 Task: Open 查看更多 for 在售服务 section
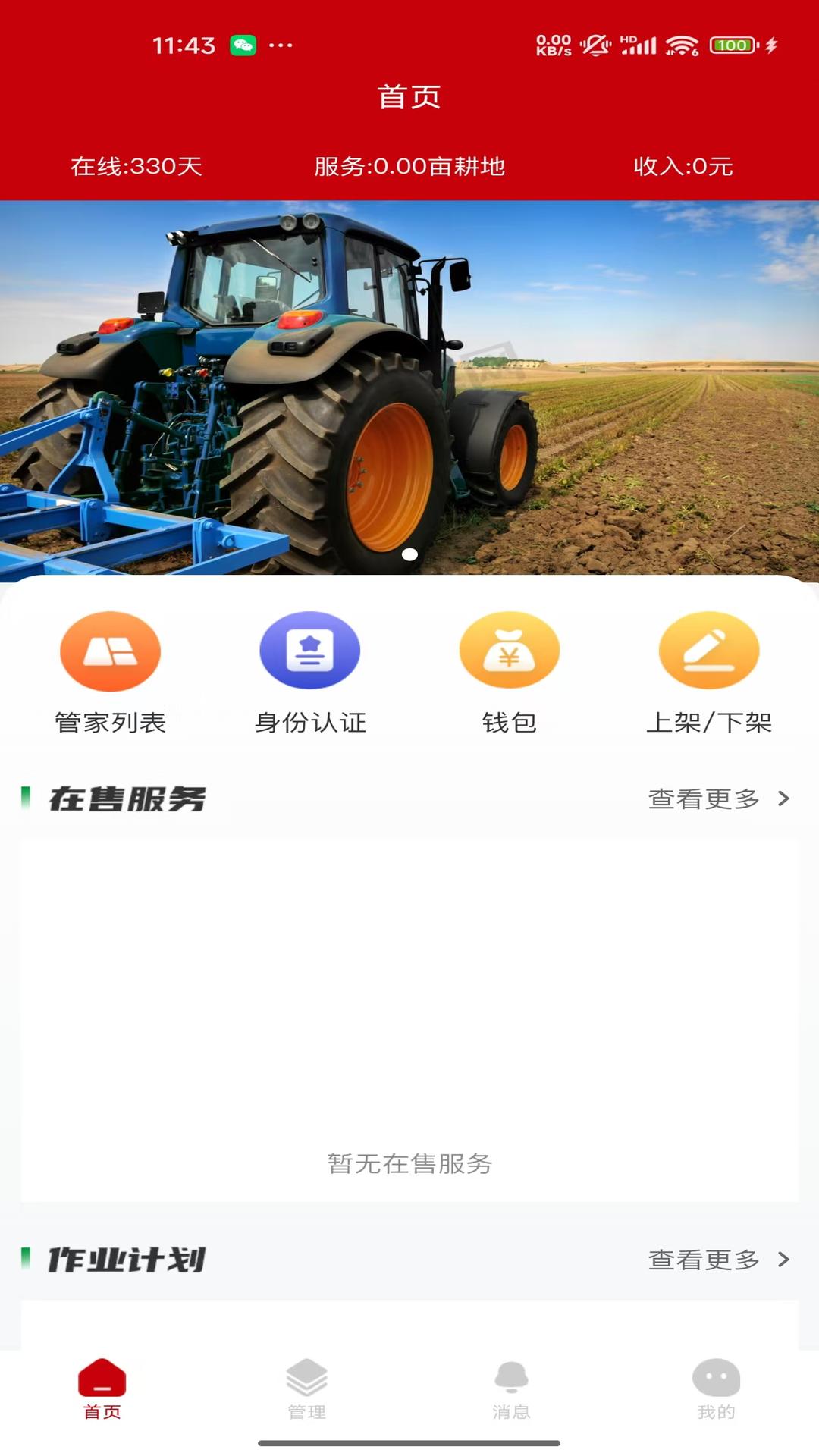point(701,798)
